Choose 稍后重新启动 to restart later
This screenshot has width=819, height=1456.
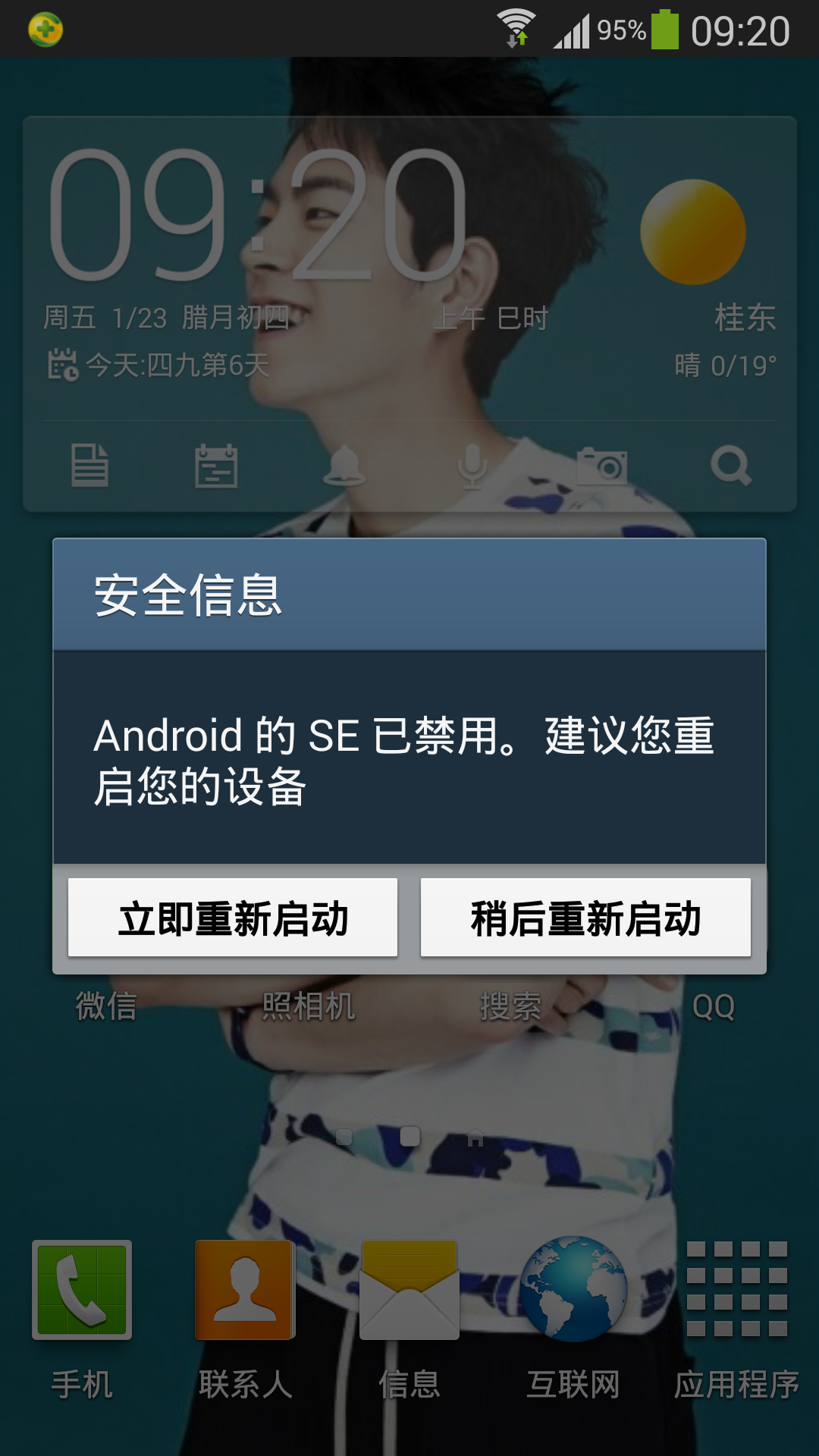[585, 918]
